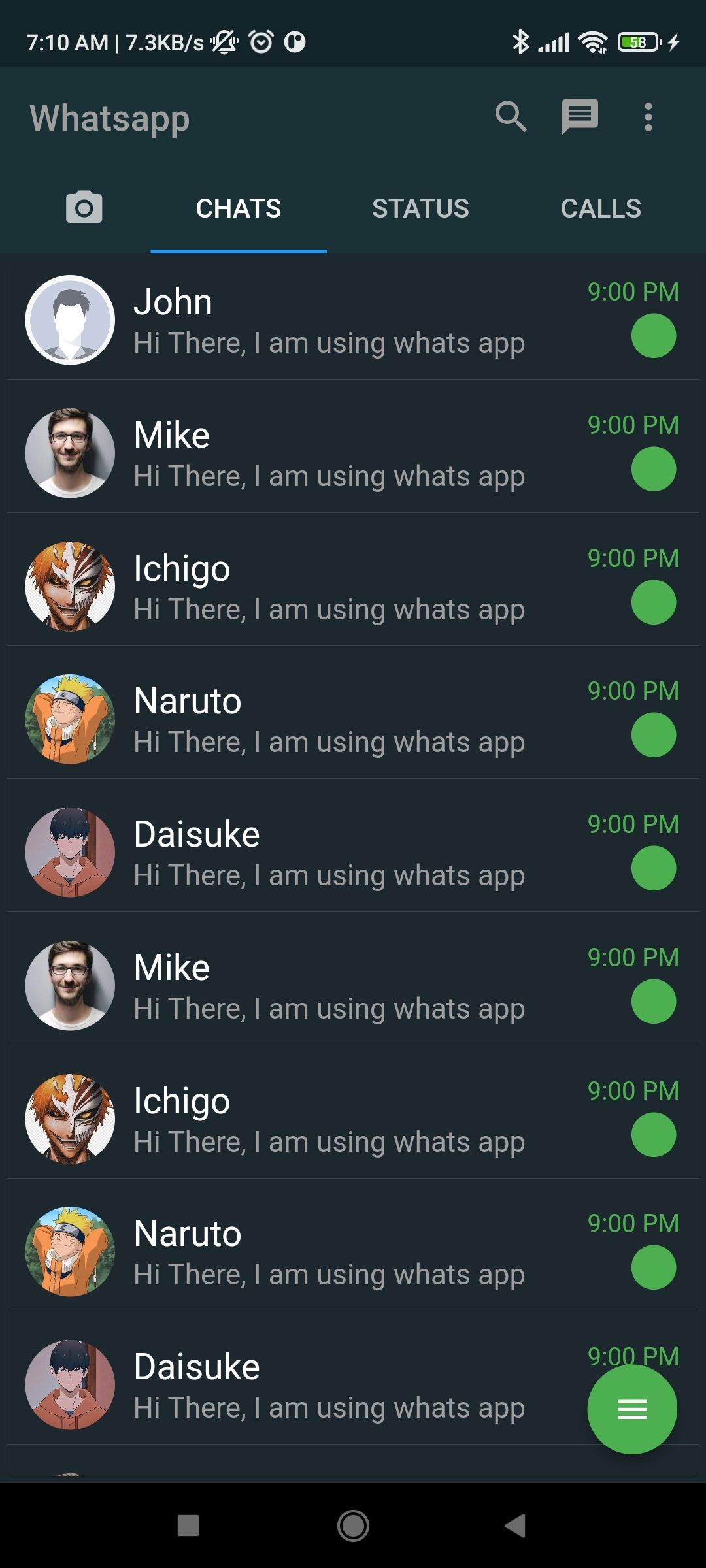Tap the green floating menu button
The image size is (706, 1568).
pos(631,1409)
